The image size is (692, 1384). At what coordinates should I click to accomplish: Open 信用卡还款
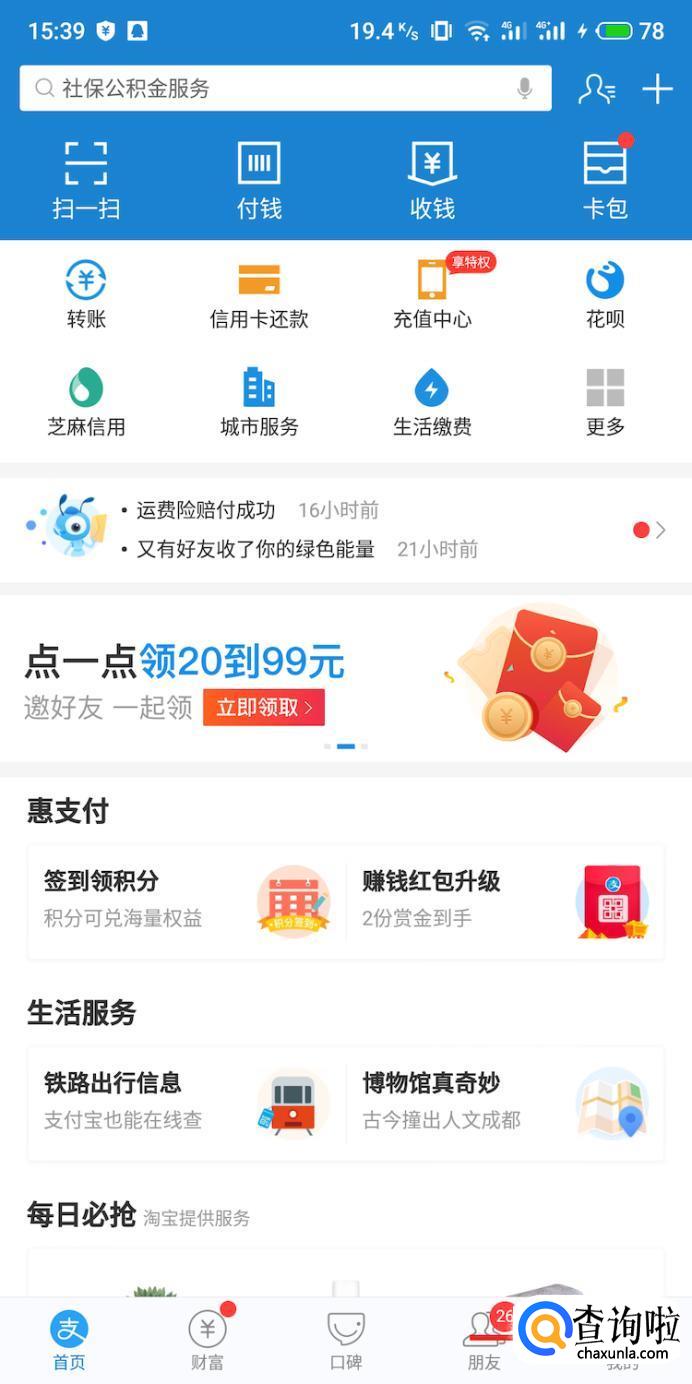[x=259, y=294]
